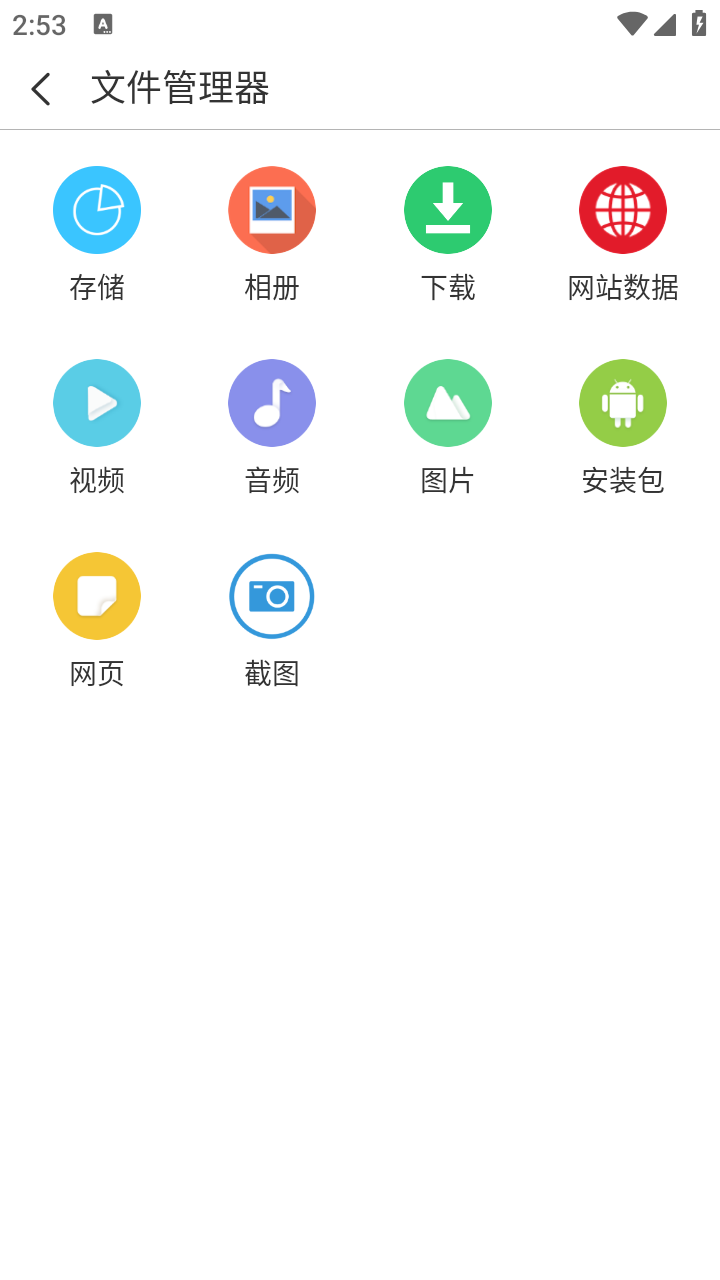720x1280 pixels.
Task: Click the cellular signal icon
Action: coord(665,26)
